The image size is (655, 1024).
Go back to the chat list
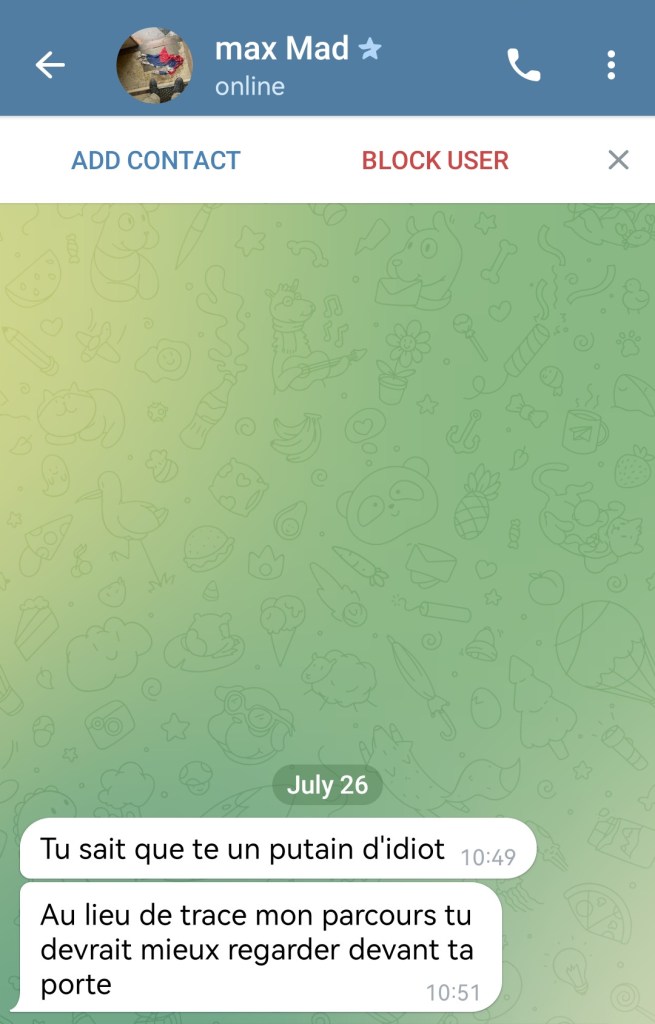click(50, 65)
